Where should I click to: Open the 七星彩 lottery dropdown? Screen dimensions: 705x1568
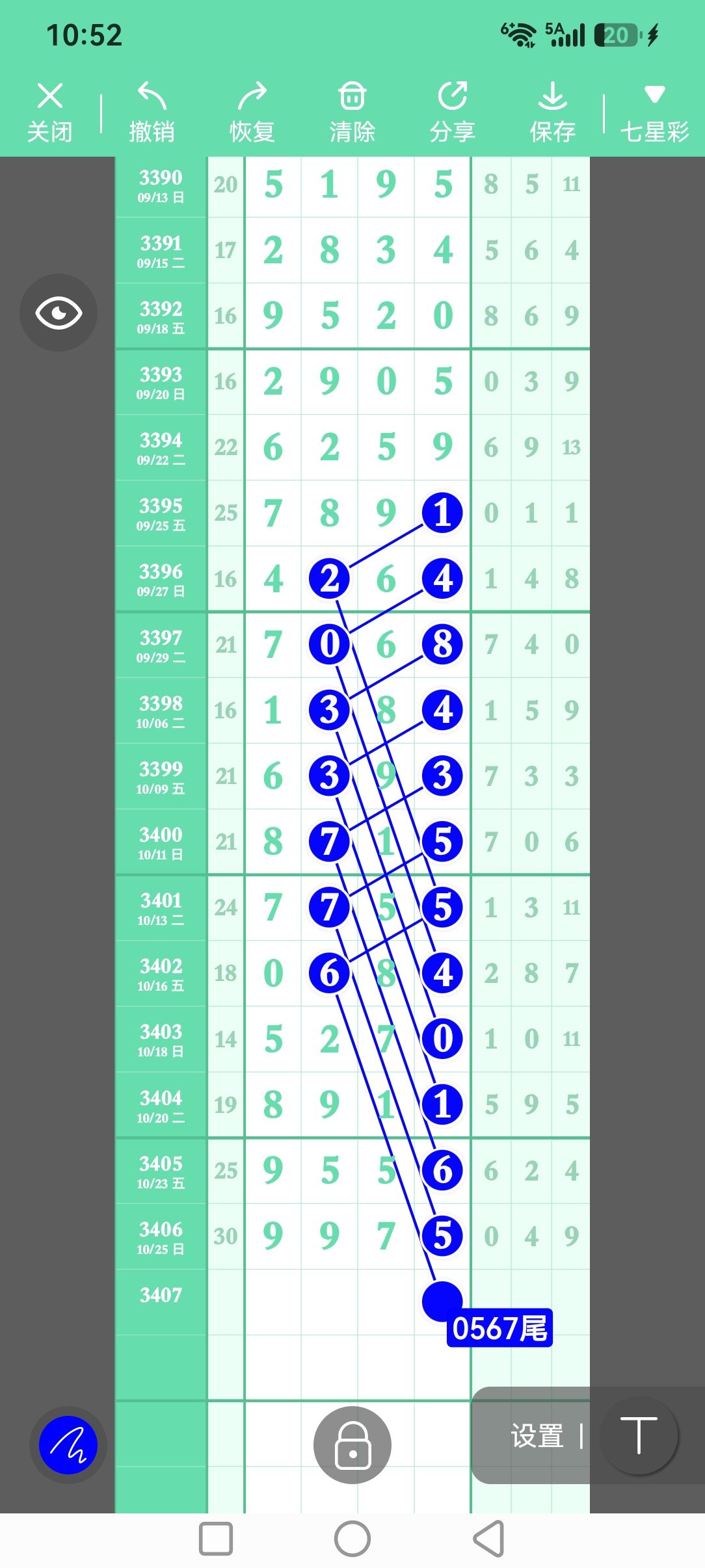tap(654, 112)
